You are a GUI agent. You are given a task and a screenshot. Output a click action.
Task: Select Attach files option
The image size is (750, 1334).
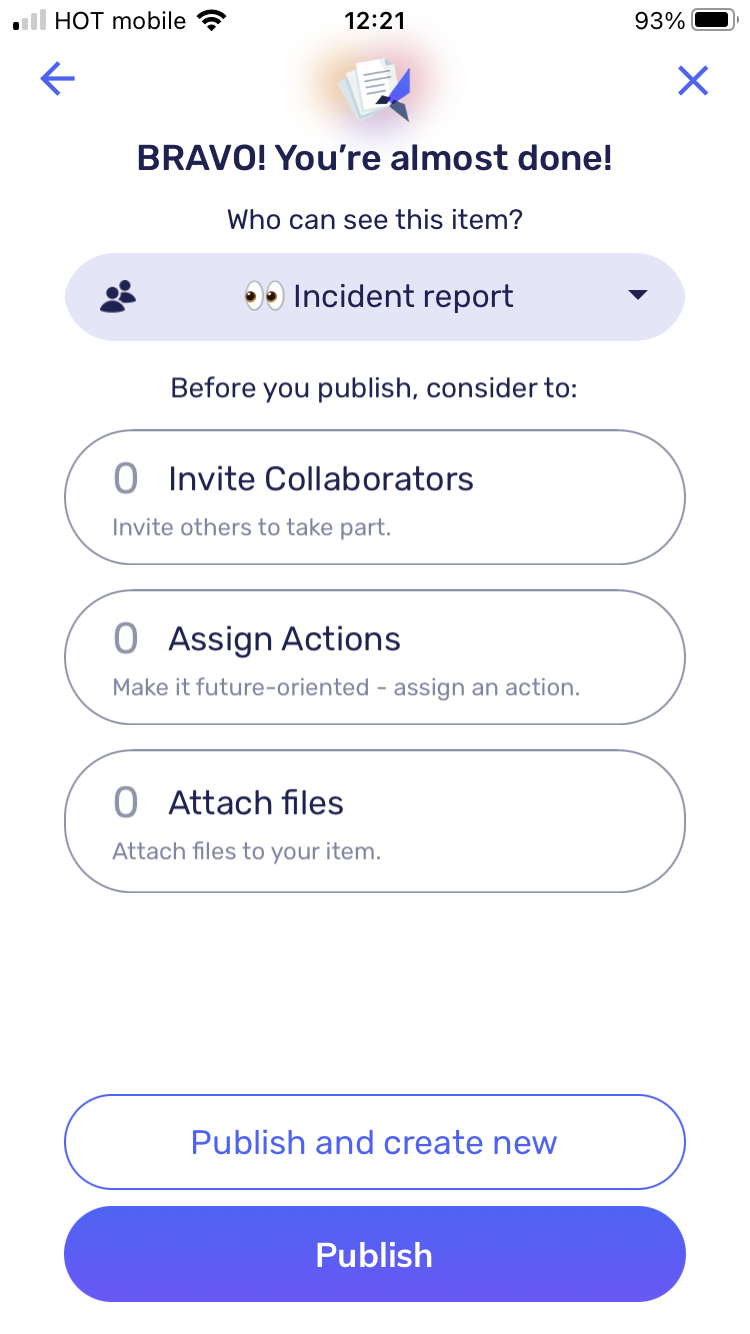click(375, 821)
